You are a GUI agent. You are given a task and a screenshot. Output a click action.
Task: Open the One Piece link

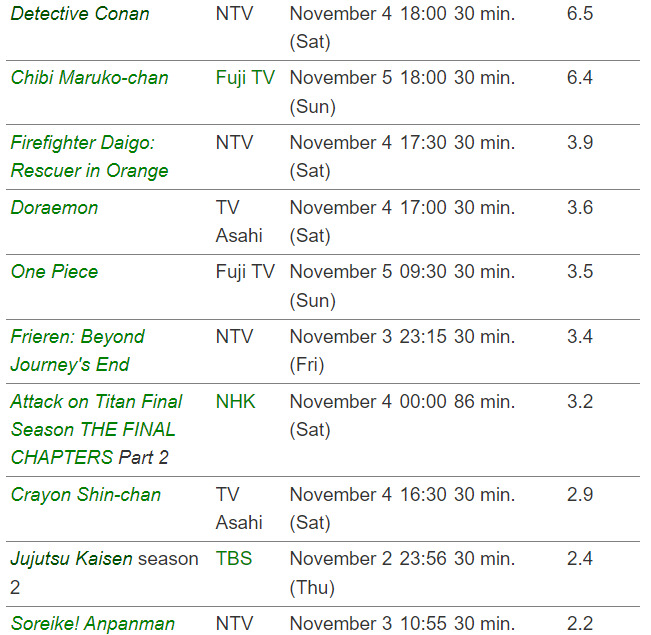(x=54, y=272)
